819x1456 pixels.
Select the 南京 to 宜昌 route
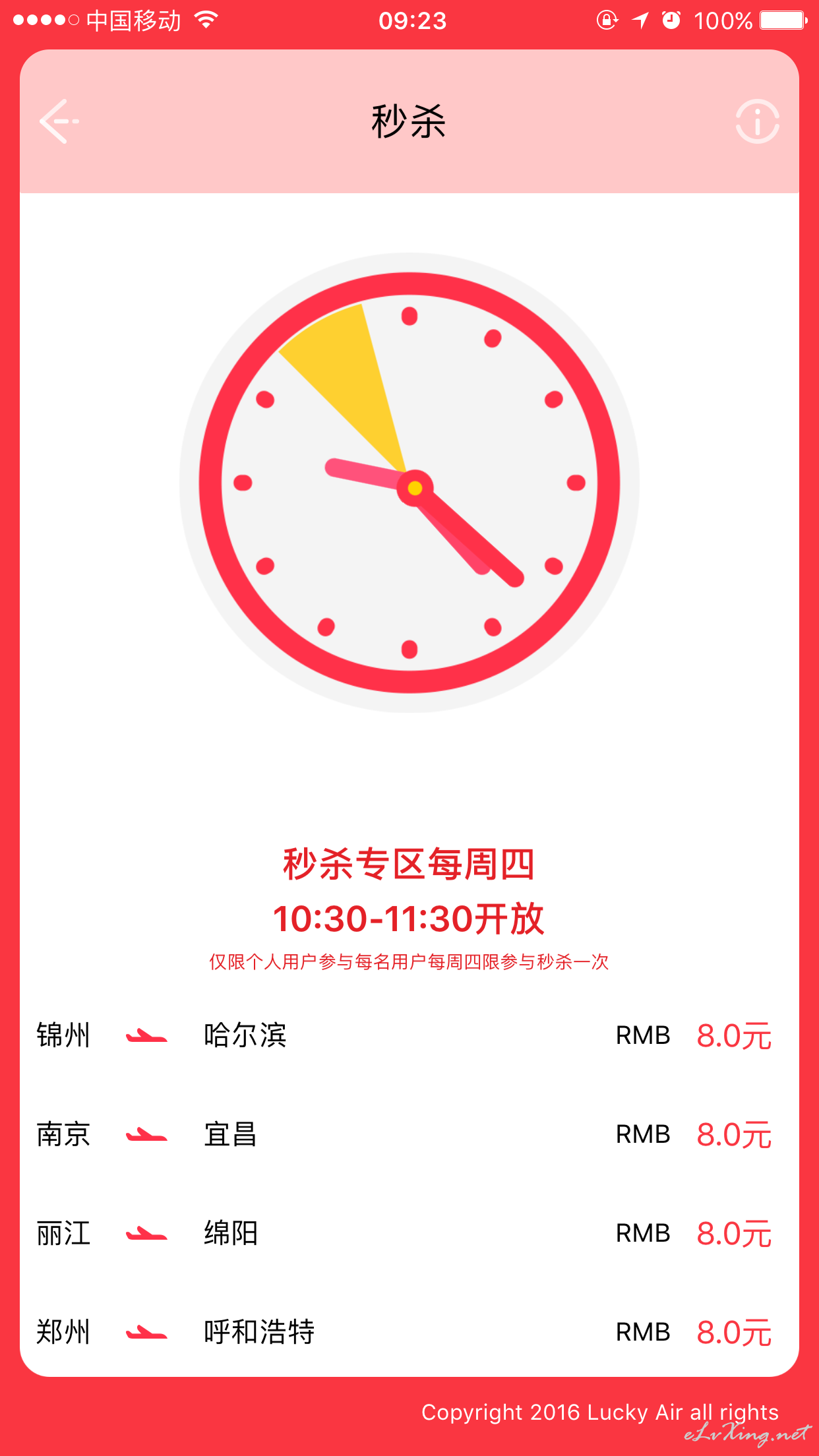tap(409, 1134)
